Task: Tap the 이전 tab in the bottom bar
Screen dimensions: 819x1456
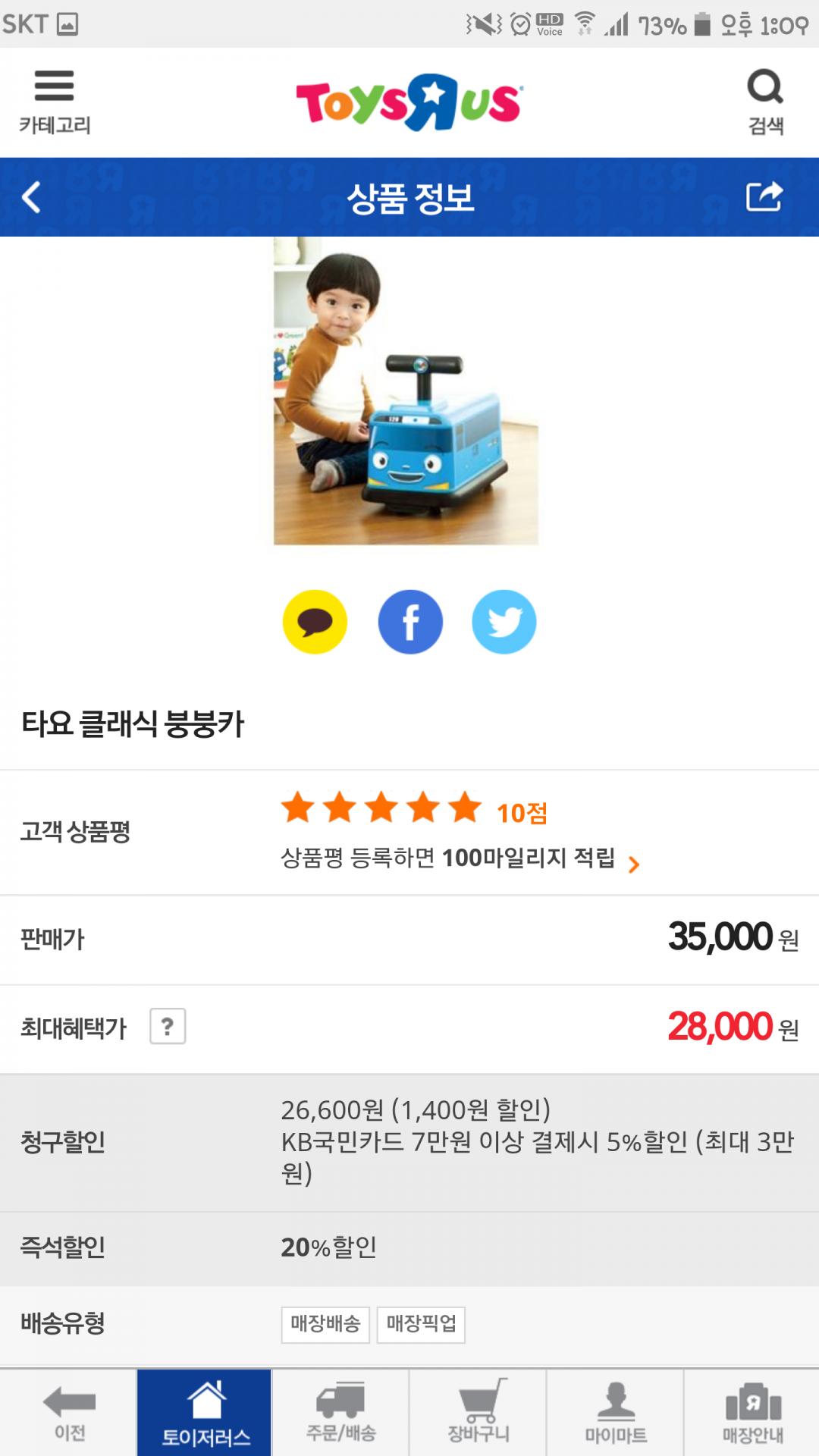Action: [69, 1413]
